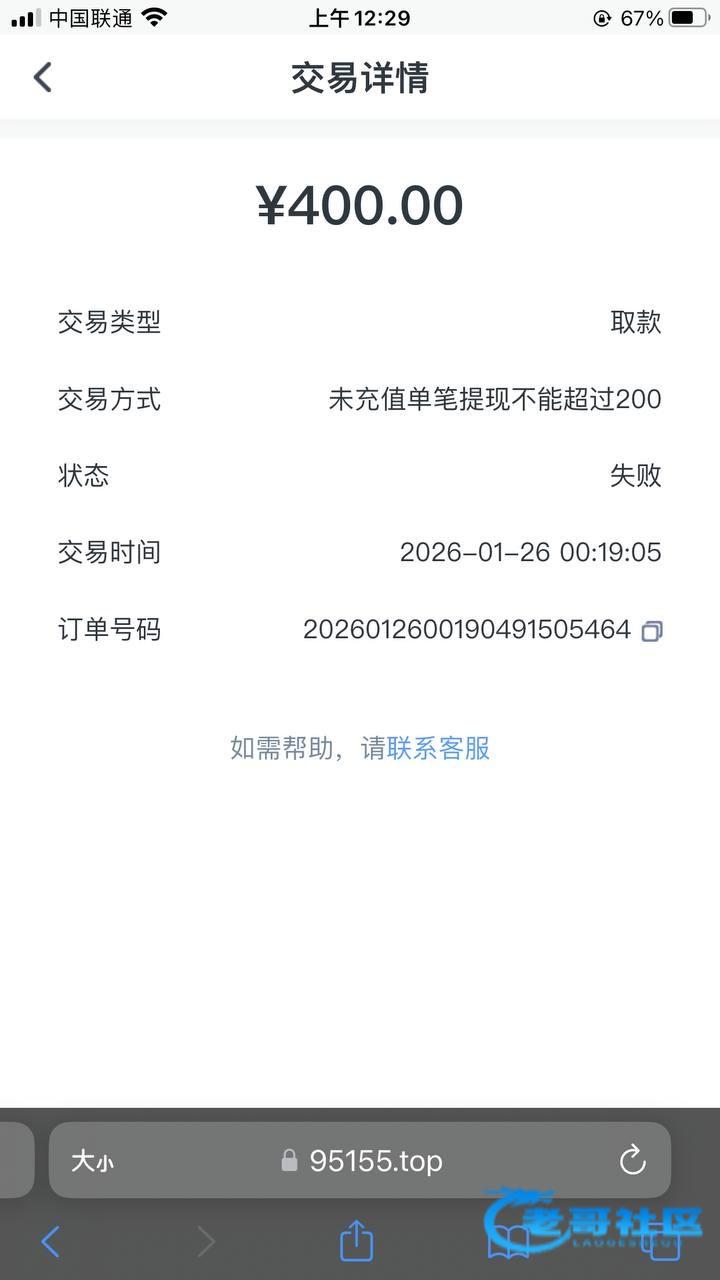Go back from transaction details page
Image resolution: width=720 pixels, height=1280 pixels.
pyautogui.click(x=42, y=77)
